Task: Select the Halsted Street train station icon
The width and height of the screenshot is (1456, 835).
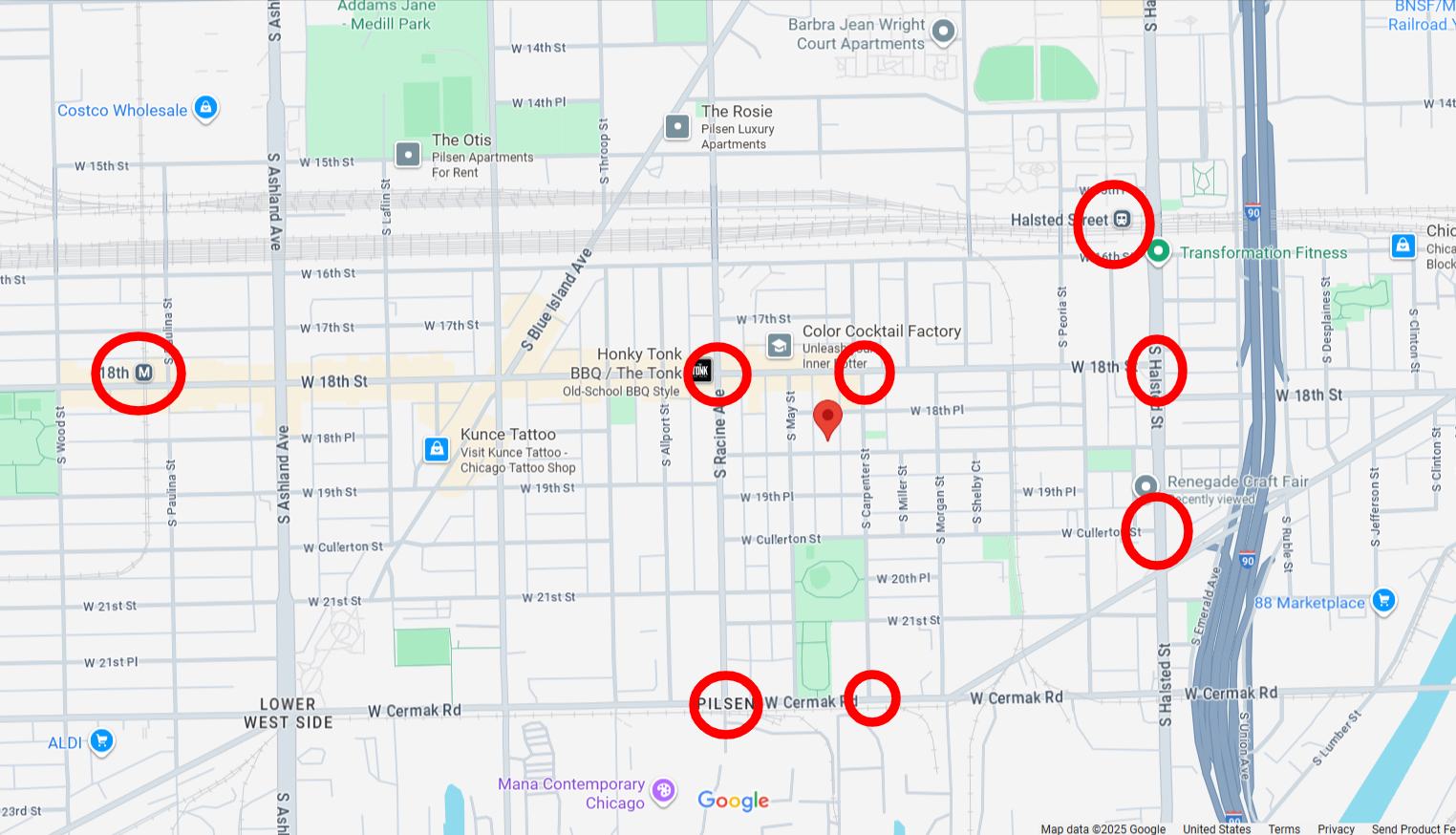Action: tap(1123, 220)
